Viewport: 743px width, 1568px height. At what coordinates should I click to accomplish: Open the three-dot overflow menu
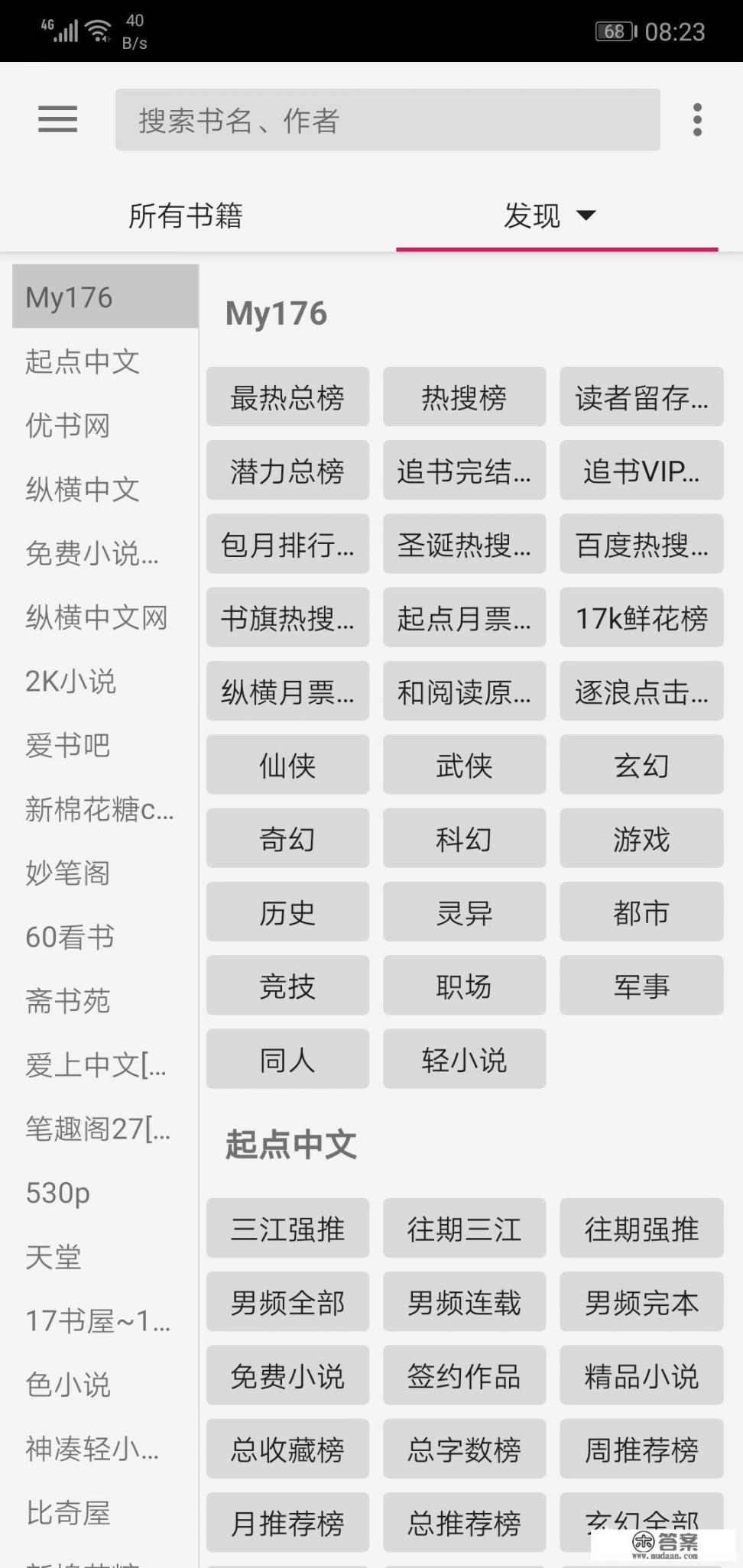pyautogui.click(x=697, y=120)
